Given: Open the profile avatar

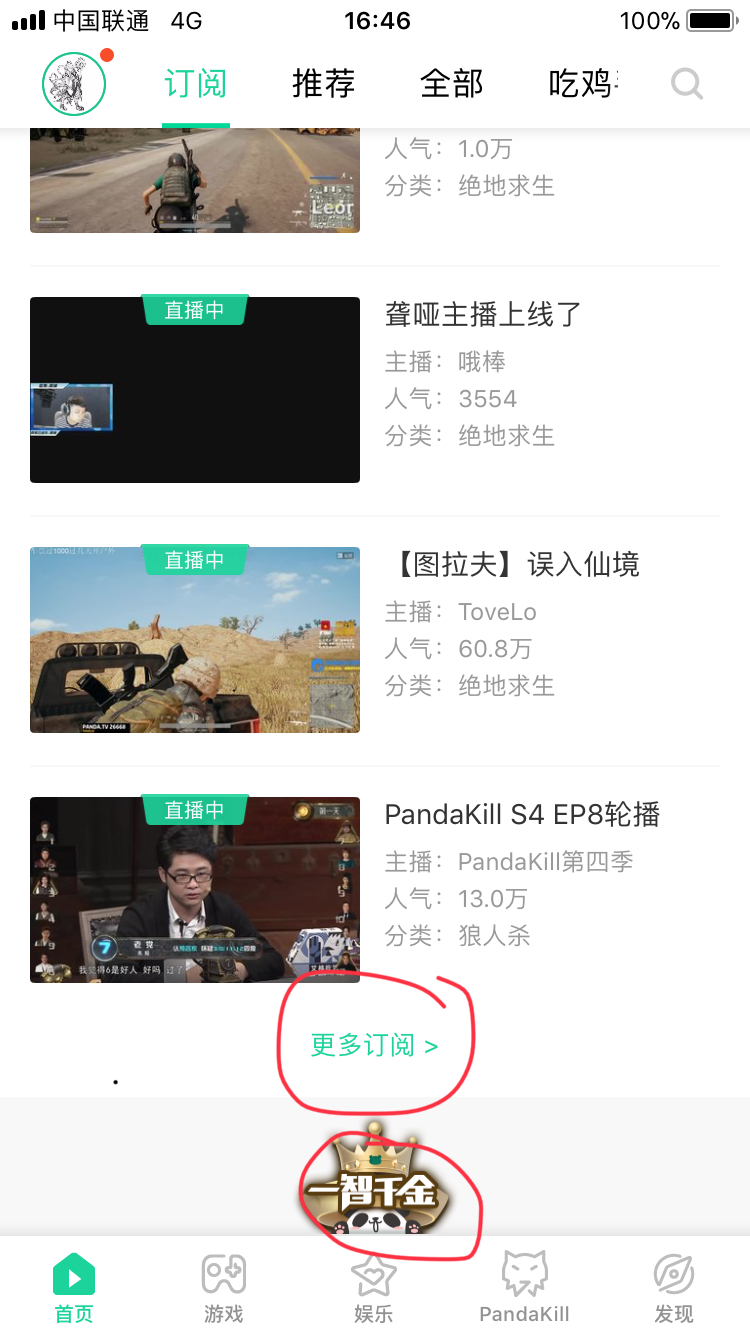Looking at the screenshot, I should [74, 84].
